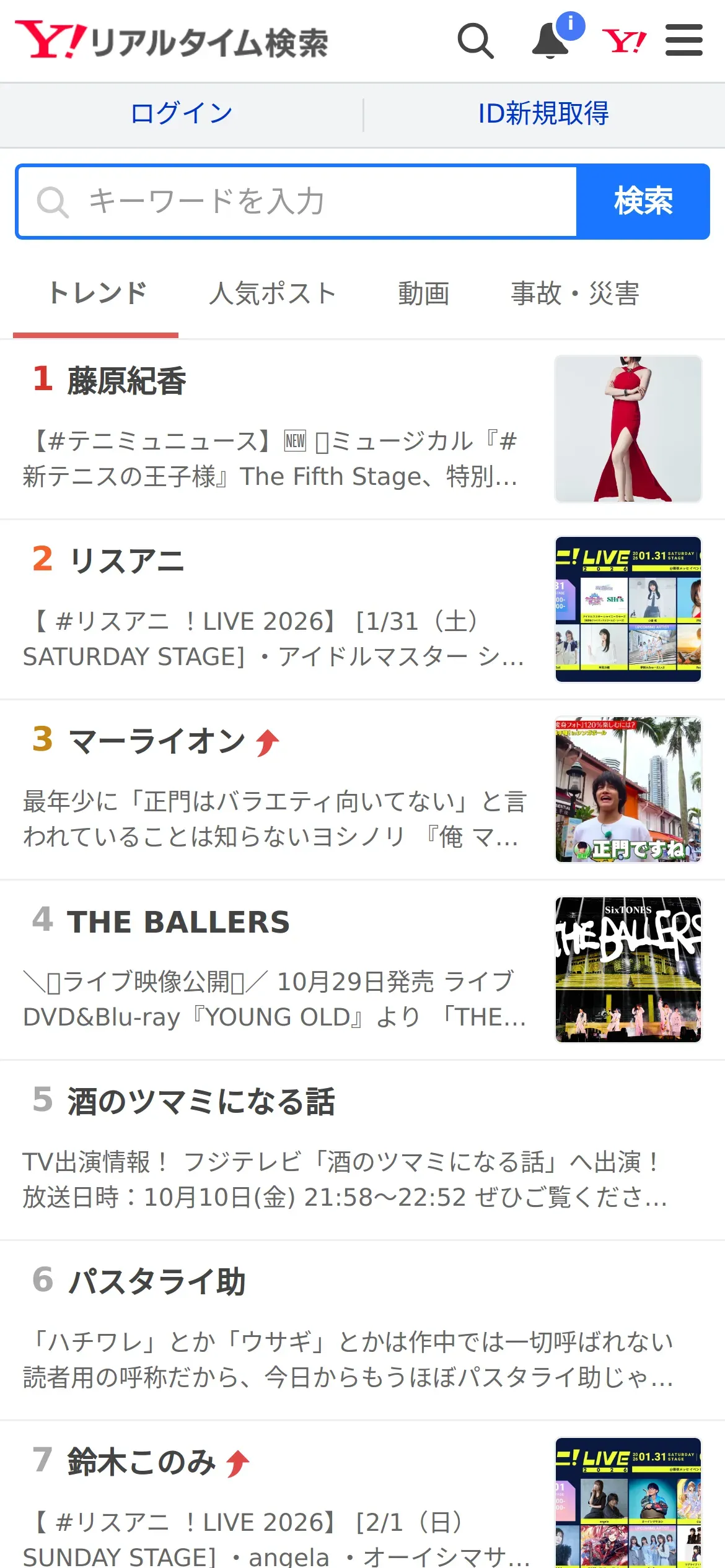The image size is (725, 1568).
Task: Select ID新規取得 to register
Action: (543, 114)
